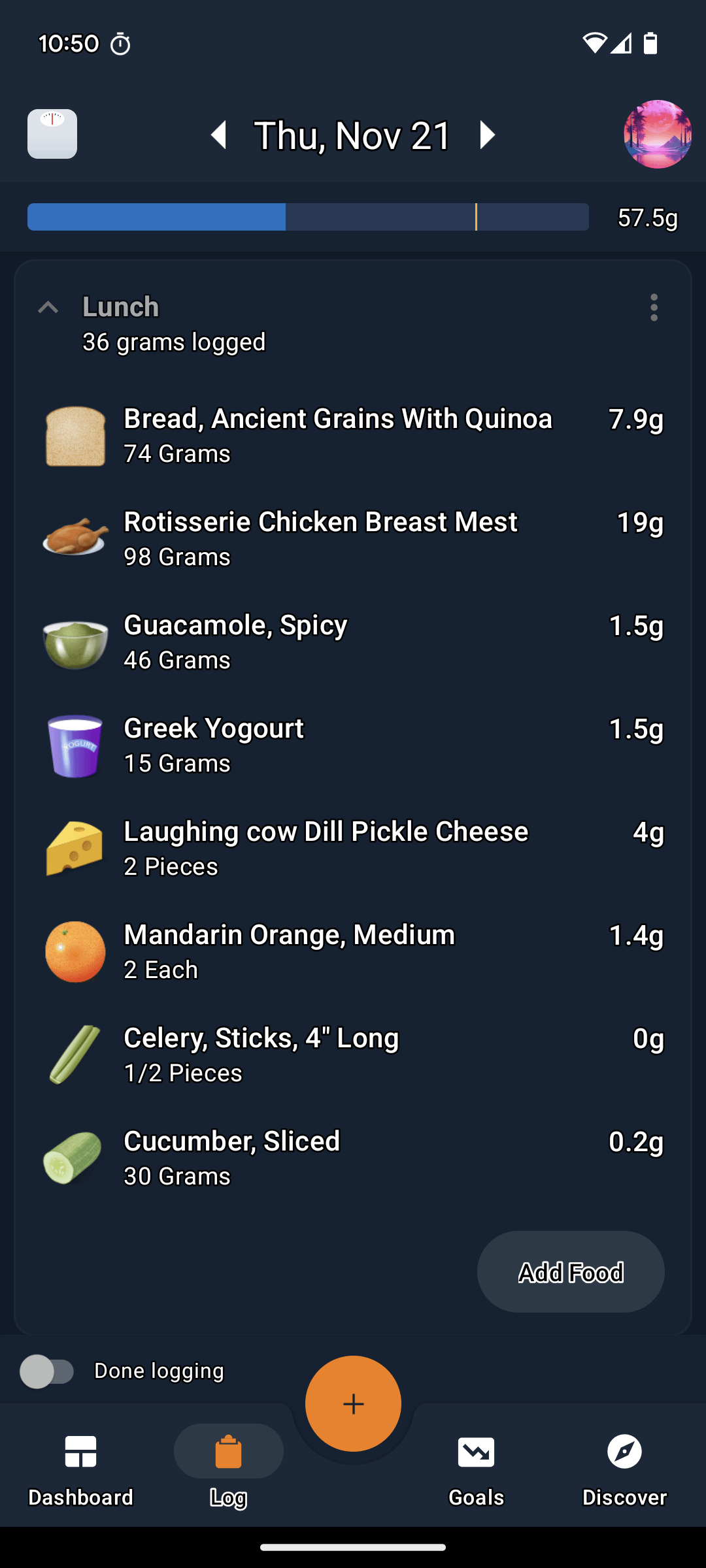Open Laughing cow Dill Pickle Cheese entry
706x1568 pixels.
click(x=353, y=849)
